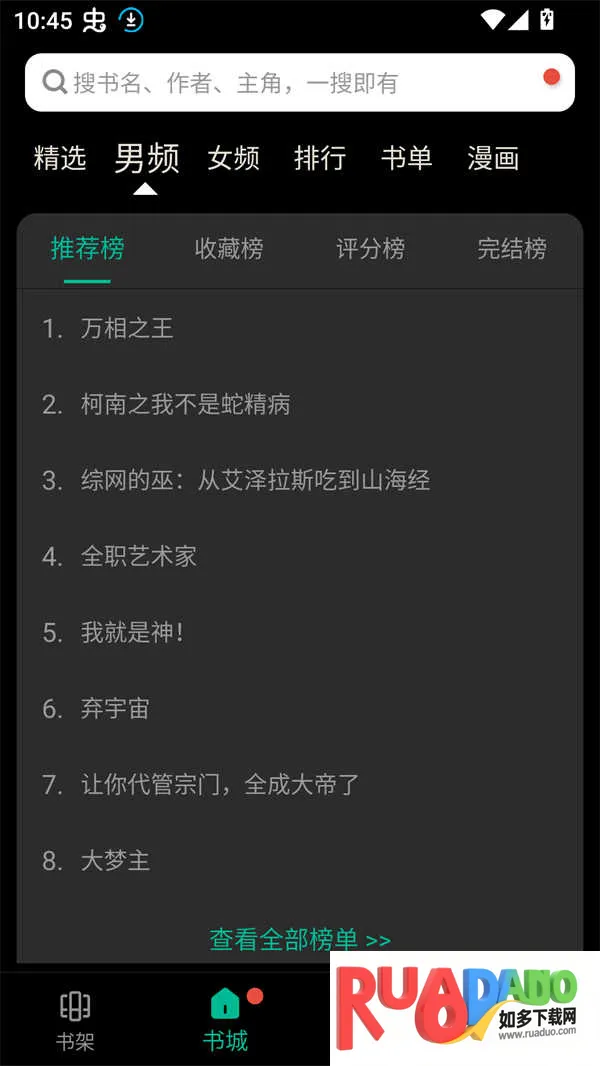Viewport: 600px width, 1066px height.
Task: Select the 评分榜 ranking tab
Action: click(x=371, y=248)
